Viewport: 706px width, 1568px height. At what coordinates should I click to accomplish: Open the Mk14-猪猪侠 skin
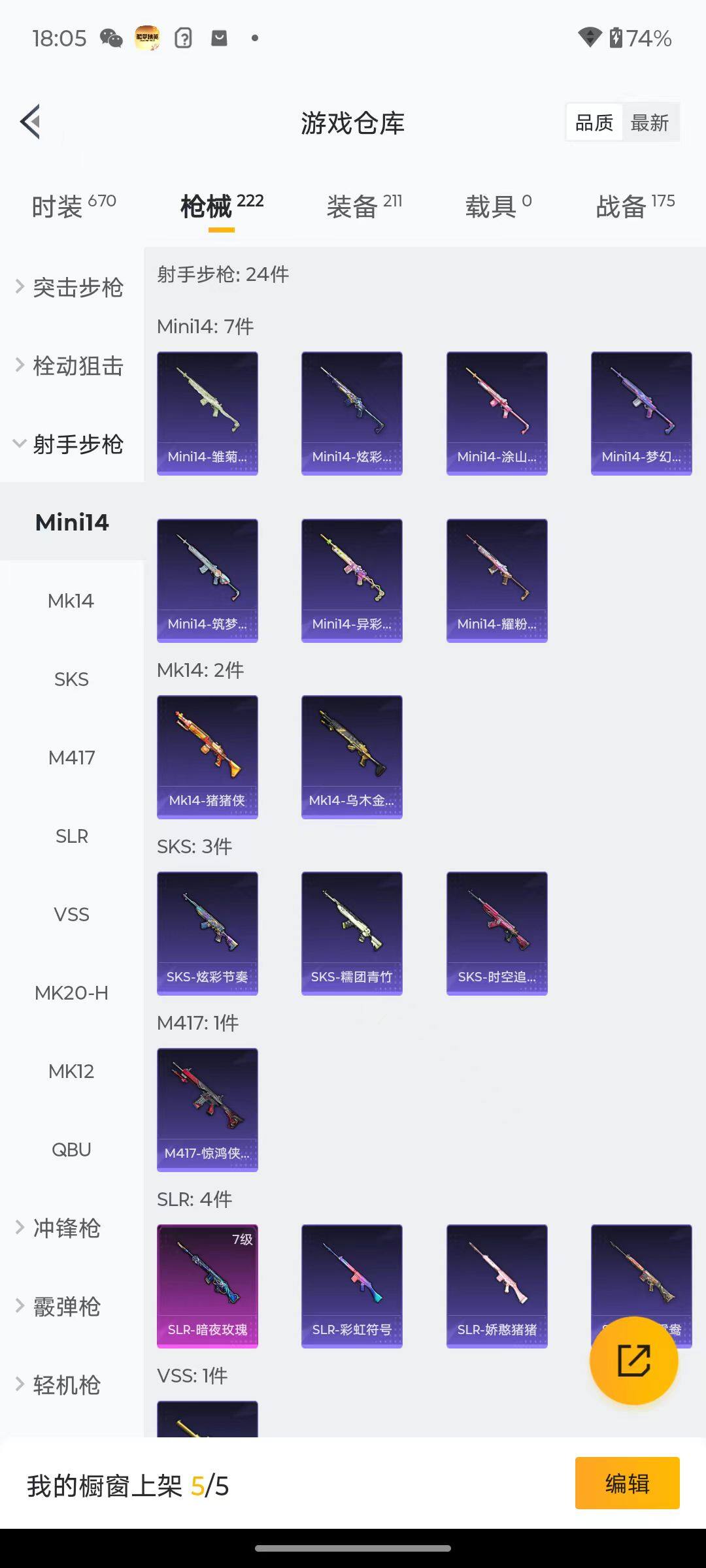(207, 757)
